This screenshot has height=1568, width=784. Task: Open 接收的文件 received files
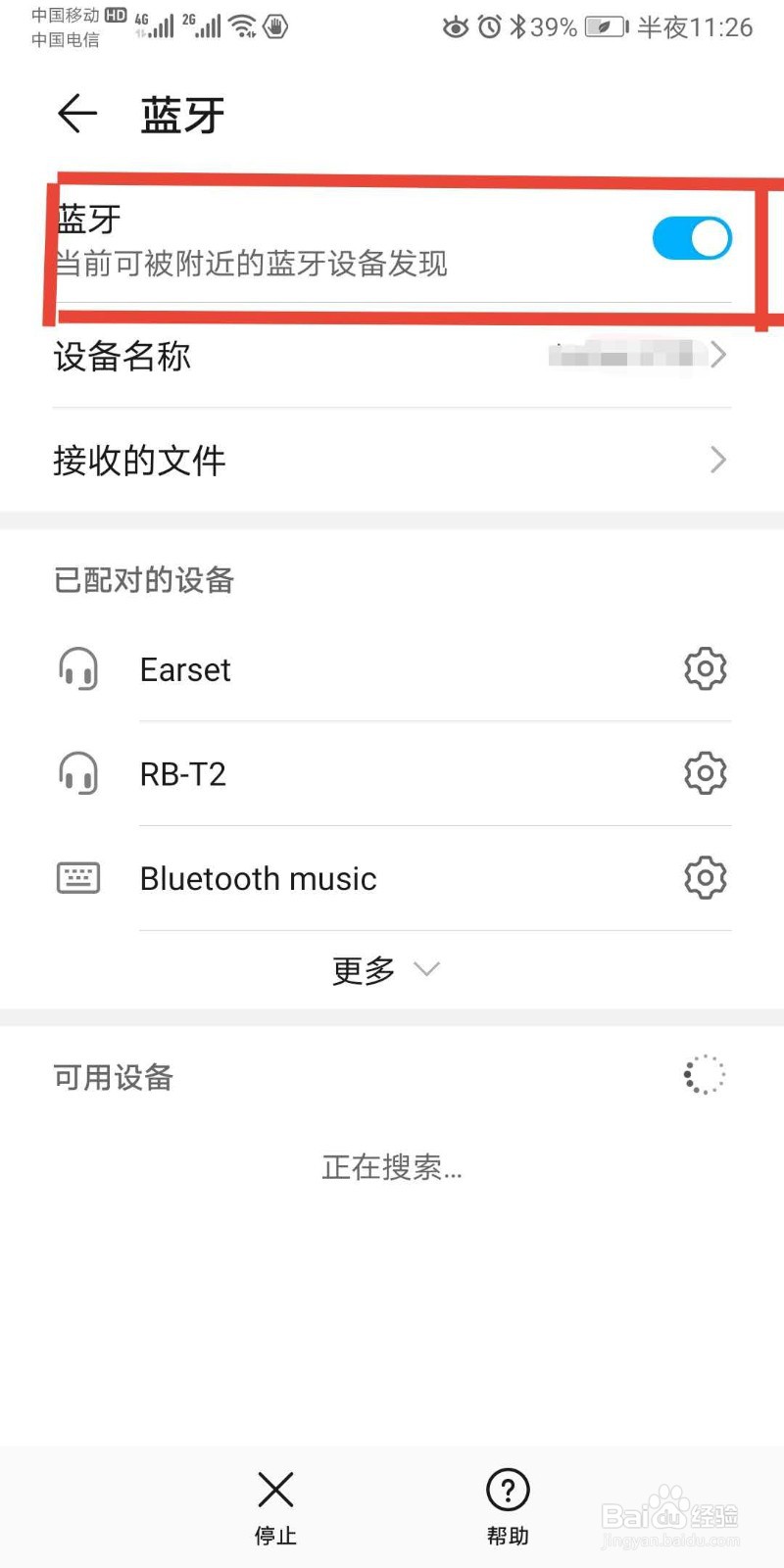coord(392,460)
